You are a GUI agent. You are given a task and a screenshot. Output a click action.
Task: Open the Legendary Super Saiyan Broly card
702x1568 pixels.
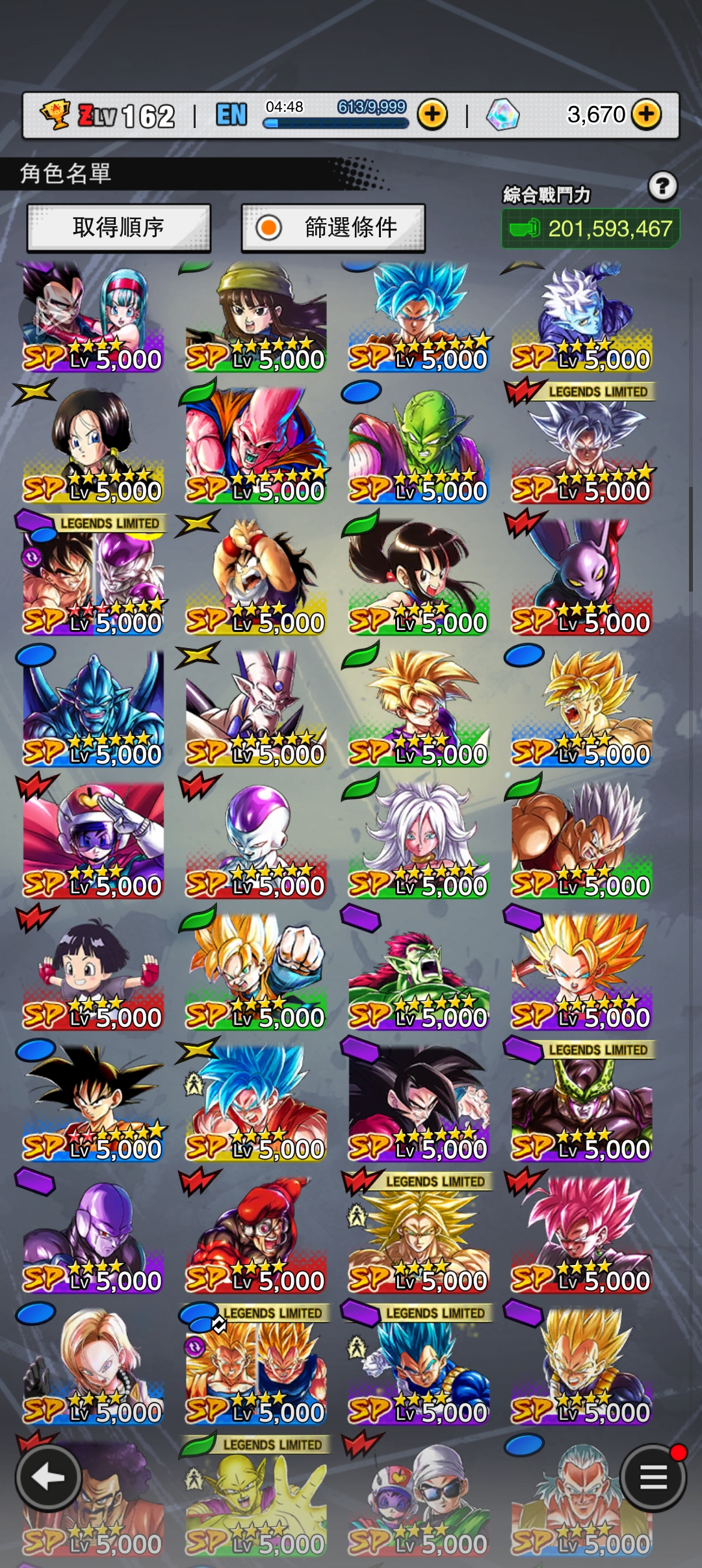pyautogui.click(x=419, y=1235)
